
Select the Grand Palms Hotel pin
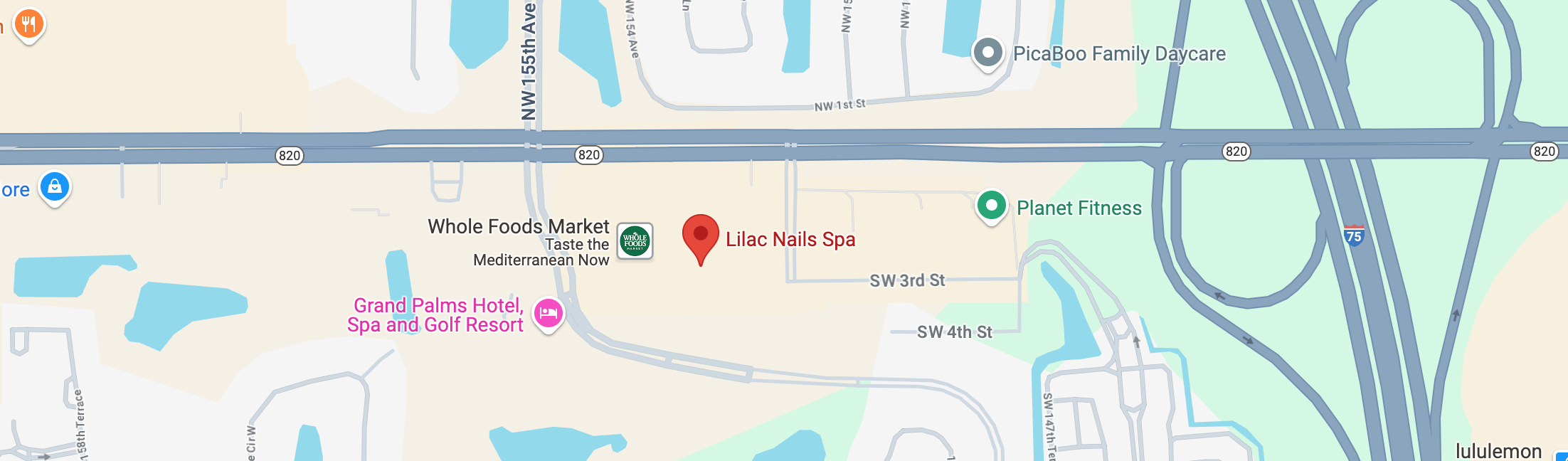point(548,313)
